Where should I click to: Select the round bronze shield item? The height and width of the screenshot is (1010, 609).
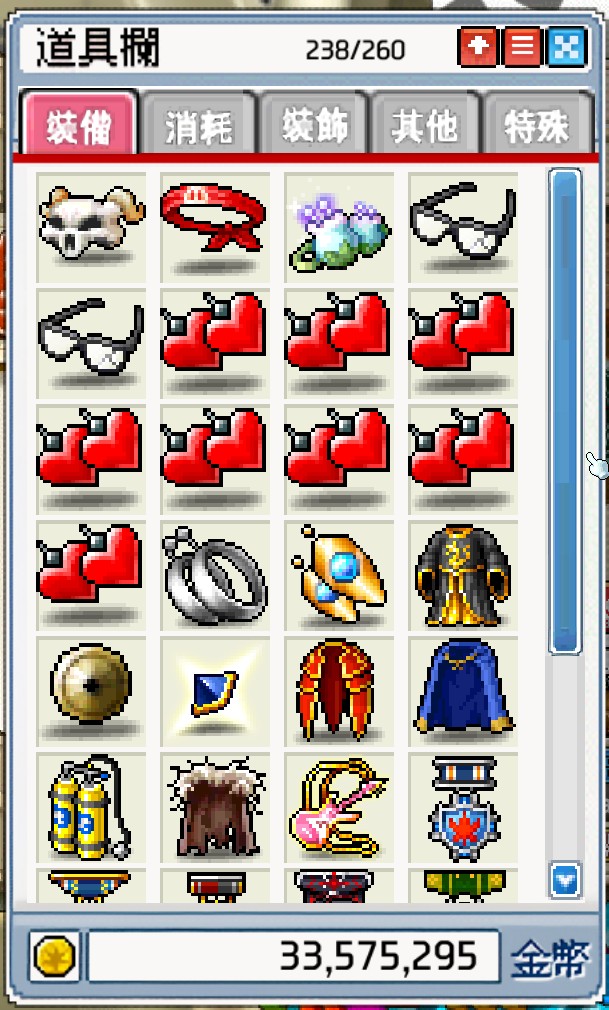[90, 685]
